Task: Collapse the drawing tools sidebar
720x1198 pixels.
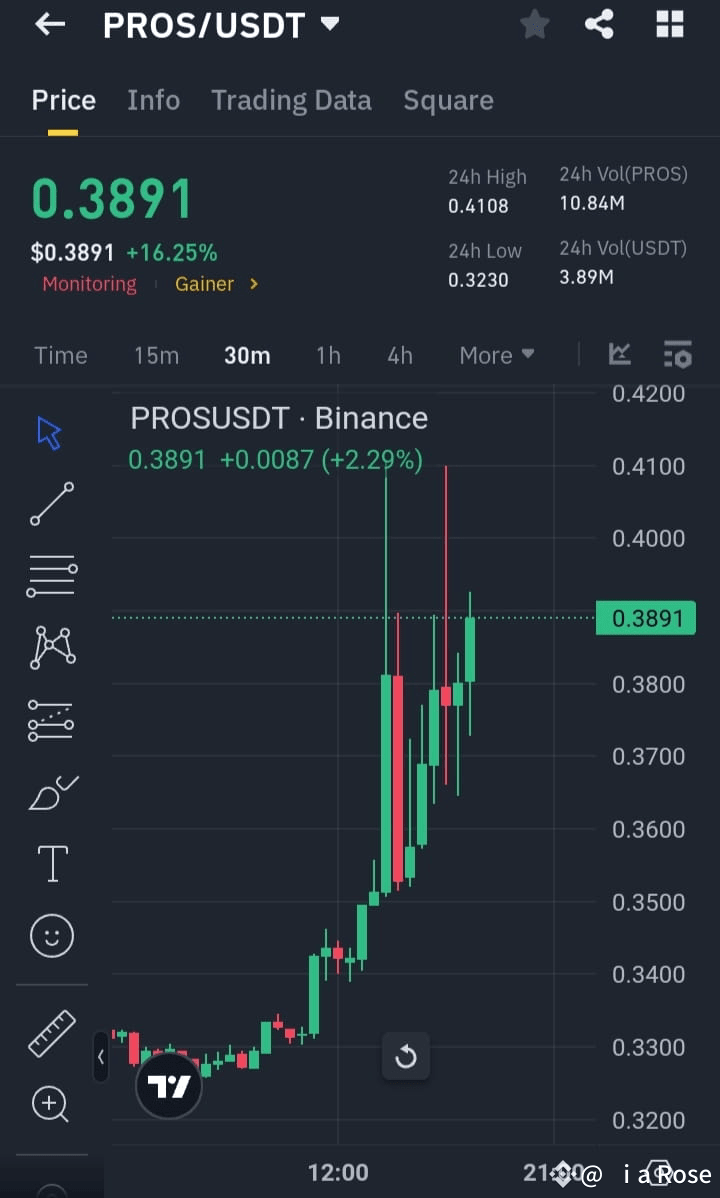Action: pyautogui.click(x=101, y=1057)
